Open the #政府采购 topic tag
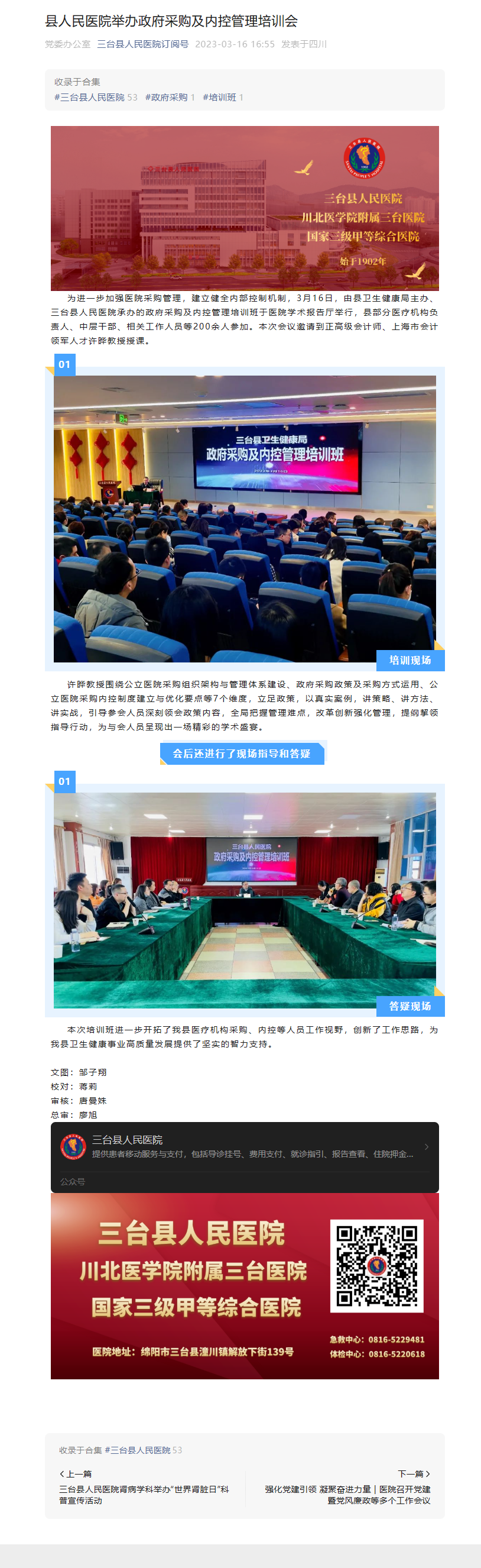 pyautogui.click(x=165, y=98)
